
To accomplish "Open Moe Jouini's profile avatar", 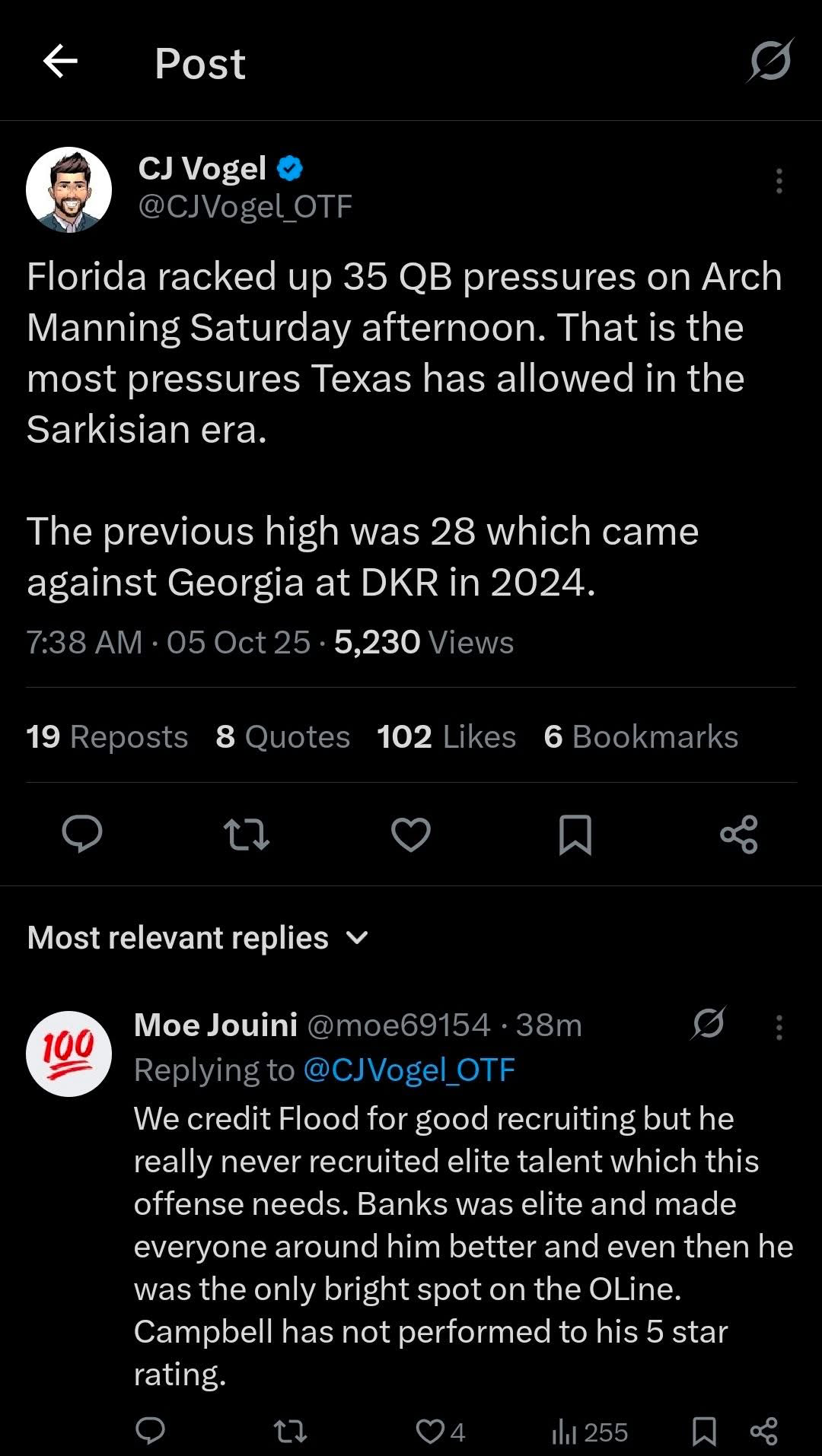I will coord(69,1054).
